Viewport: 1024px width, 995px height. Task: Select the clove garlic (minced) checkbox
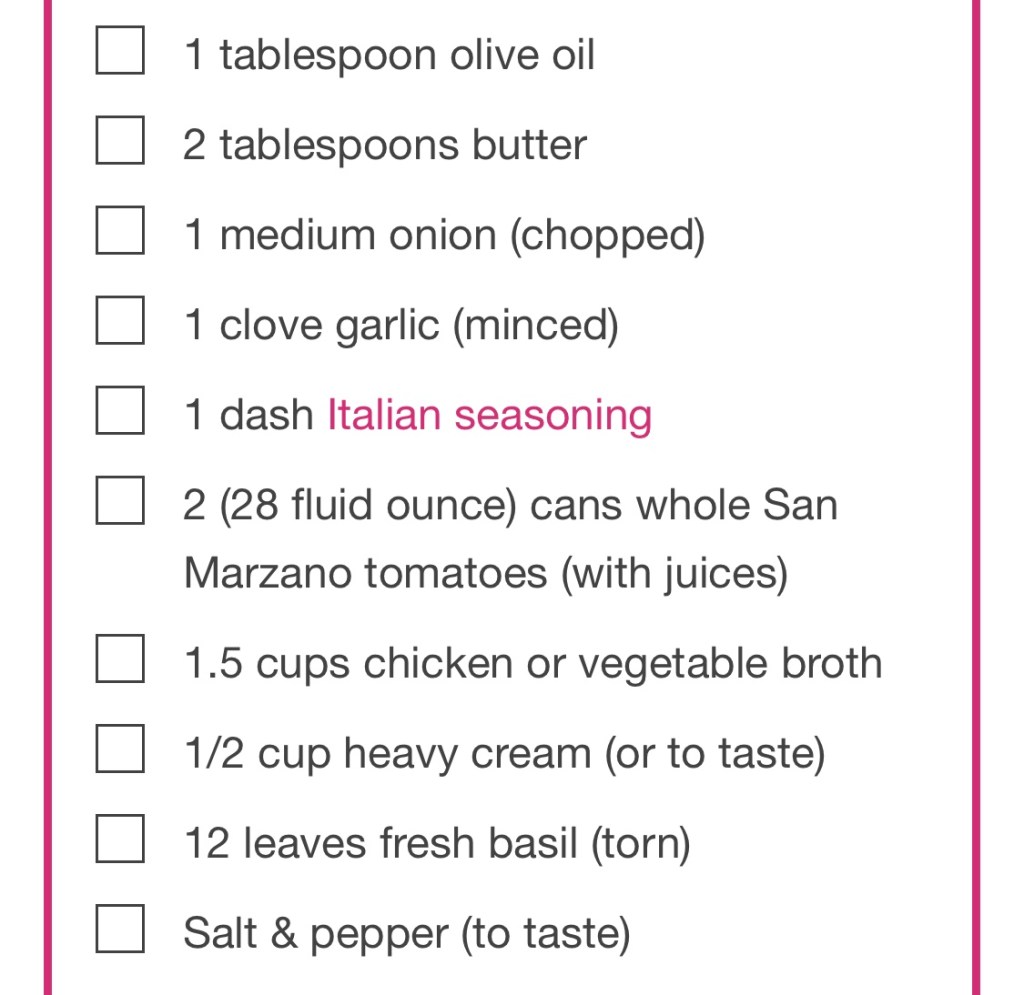click(x=120, y=320)
